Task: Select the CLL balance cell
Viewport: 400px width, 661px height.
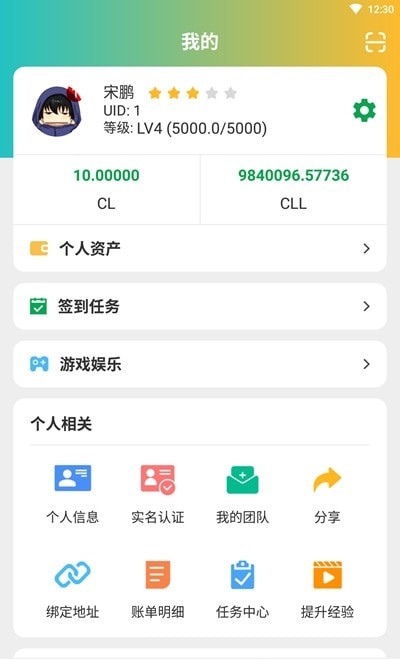Action: [293, 189]
